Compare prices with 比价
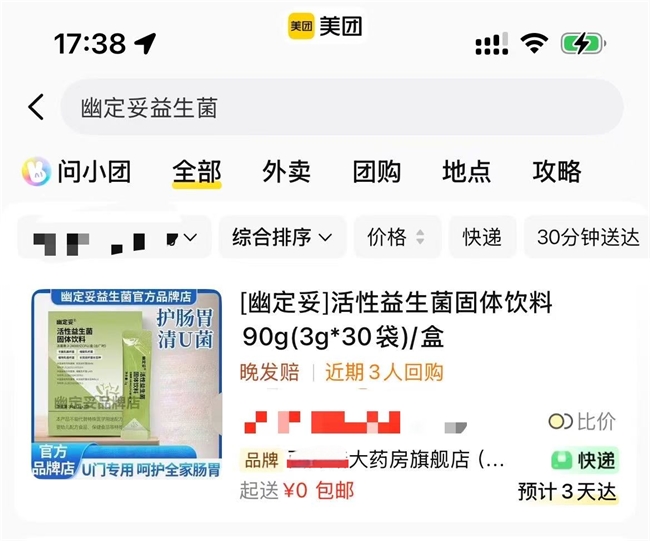This screenshot has width=650, height=541. click(x=583, y=421)
